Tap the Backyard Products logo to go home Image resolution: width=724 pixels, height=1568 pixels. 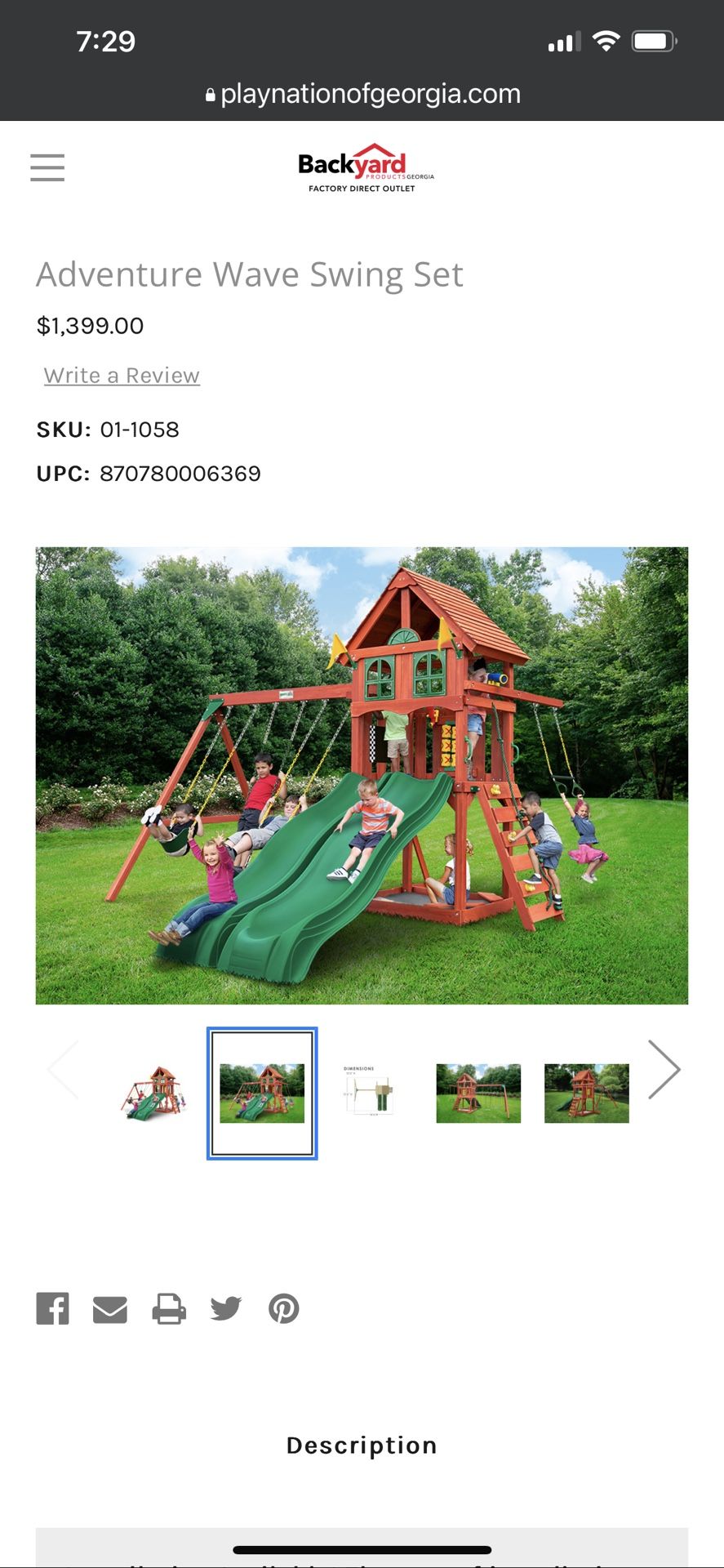[x=365, y=168]
